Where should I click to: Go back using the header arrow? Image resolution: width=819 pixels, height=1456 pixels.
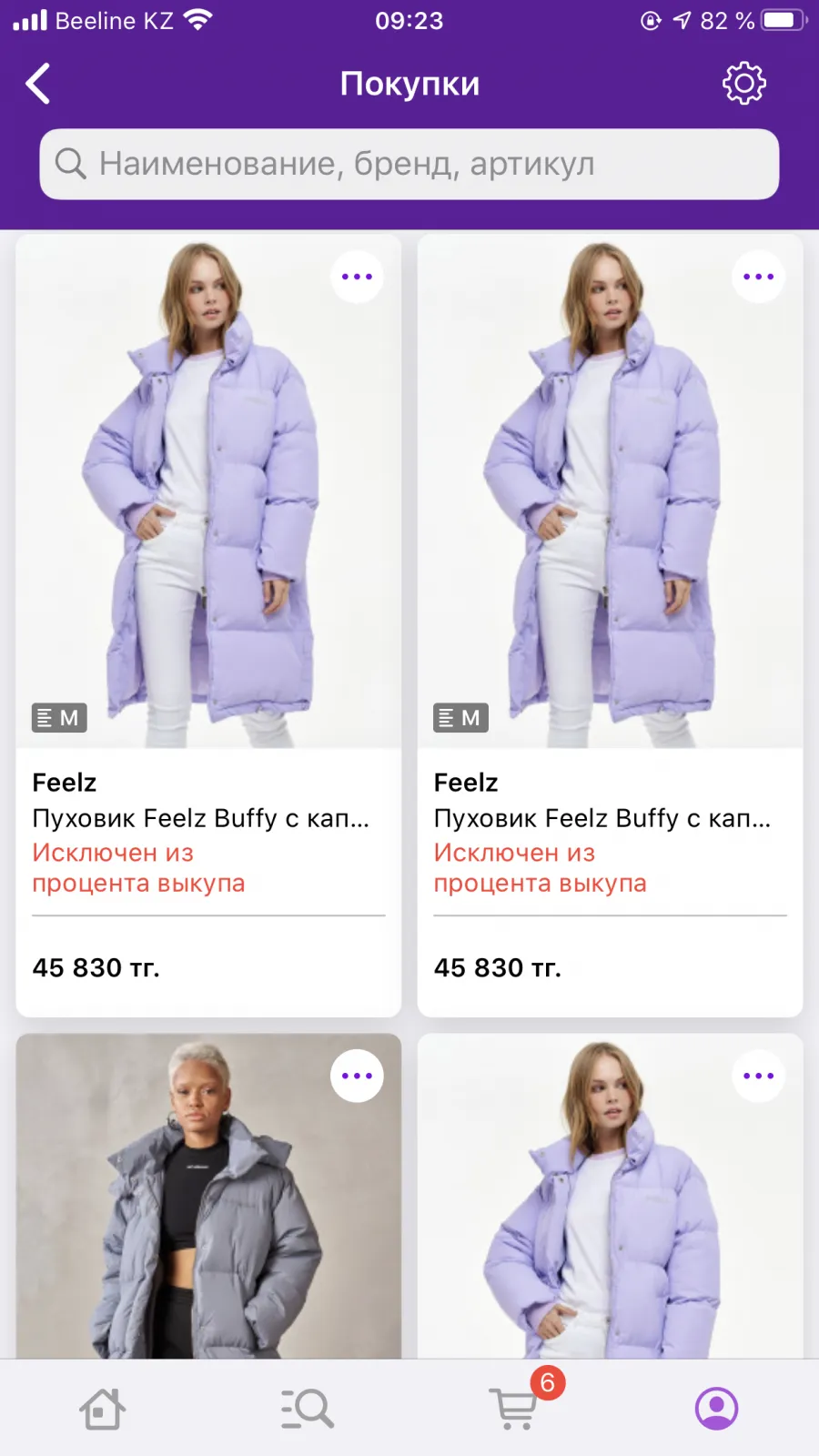point(37,84)
